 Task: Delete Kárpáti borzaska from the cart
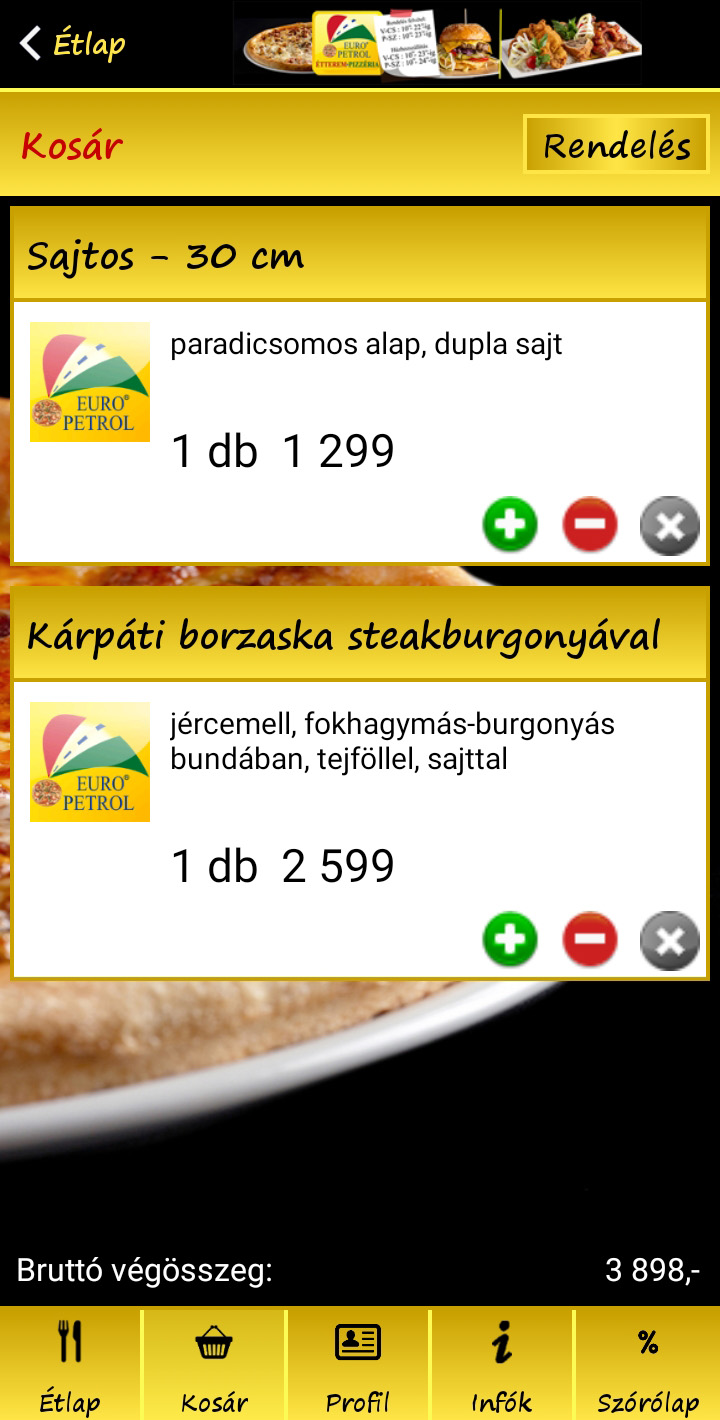(669, 940)
